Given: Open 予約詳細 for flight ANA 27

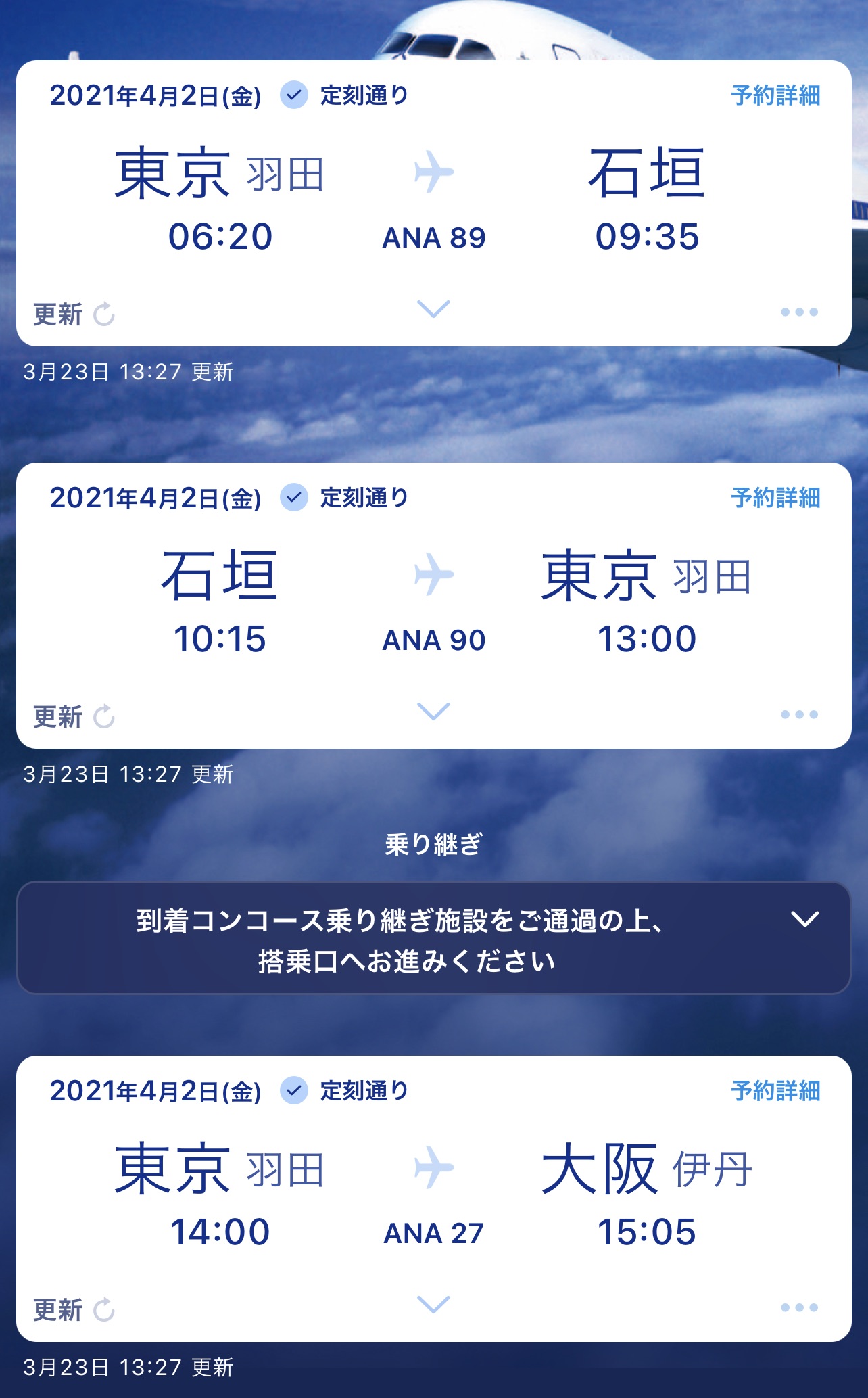Looking at the screenshot, I should (775, 1091).
